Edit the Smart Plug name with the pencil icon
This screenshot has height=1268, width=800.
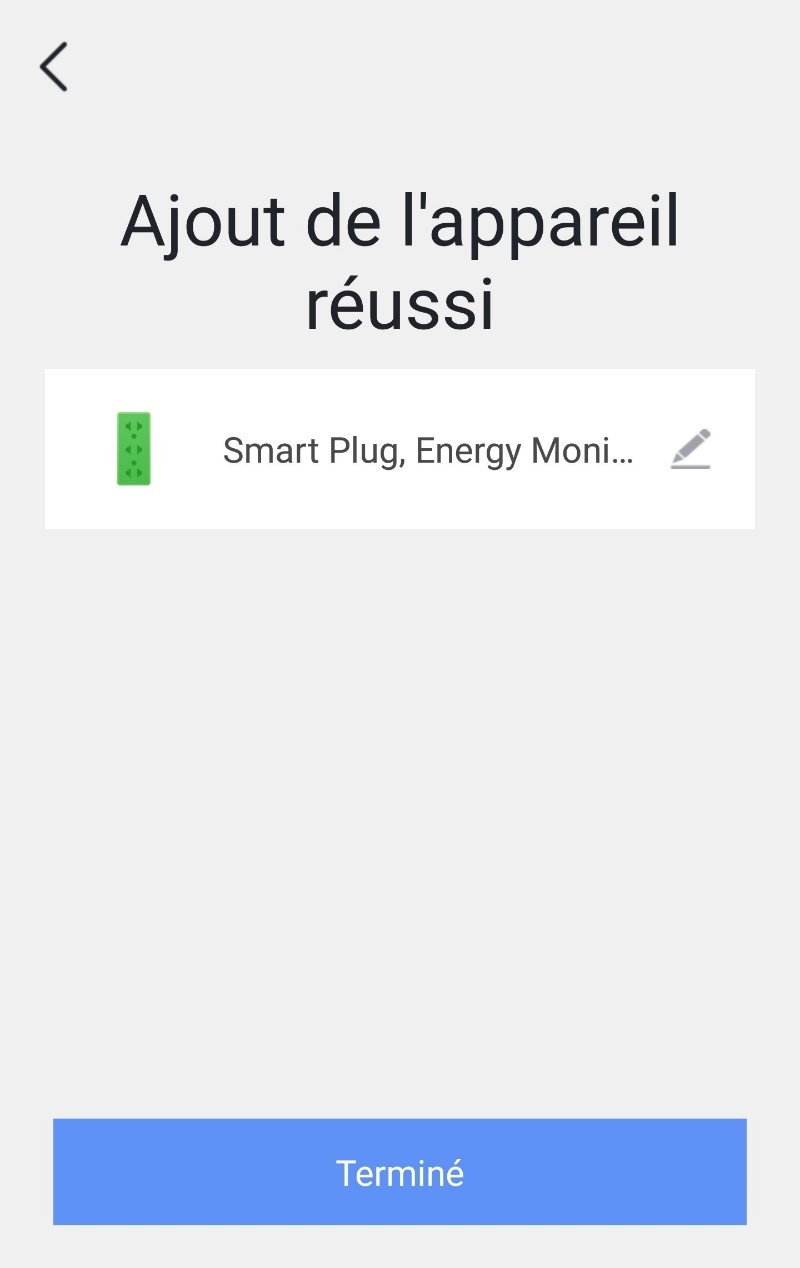(x=690, y=450)
